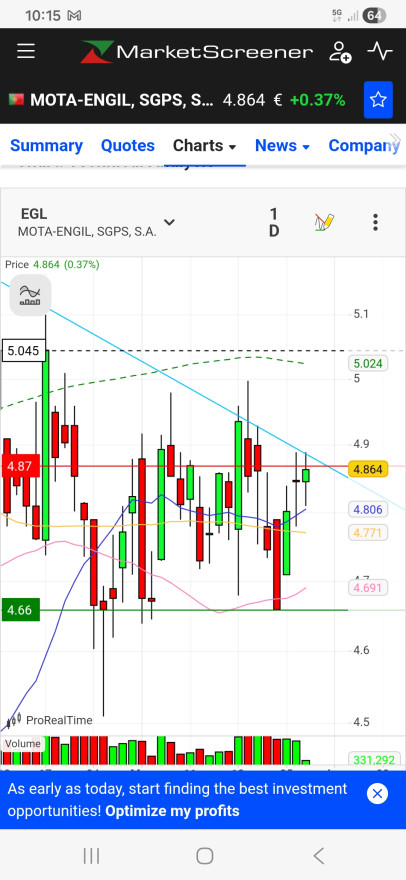Open the chart indicators button
This screenshot has width=406, height=880.
pyautogui.click(x=30, y=295)
